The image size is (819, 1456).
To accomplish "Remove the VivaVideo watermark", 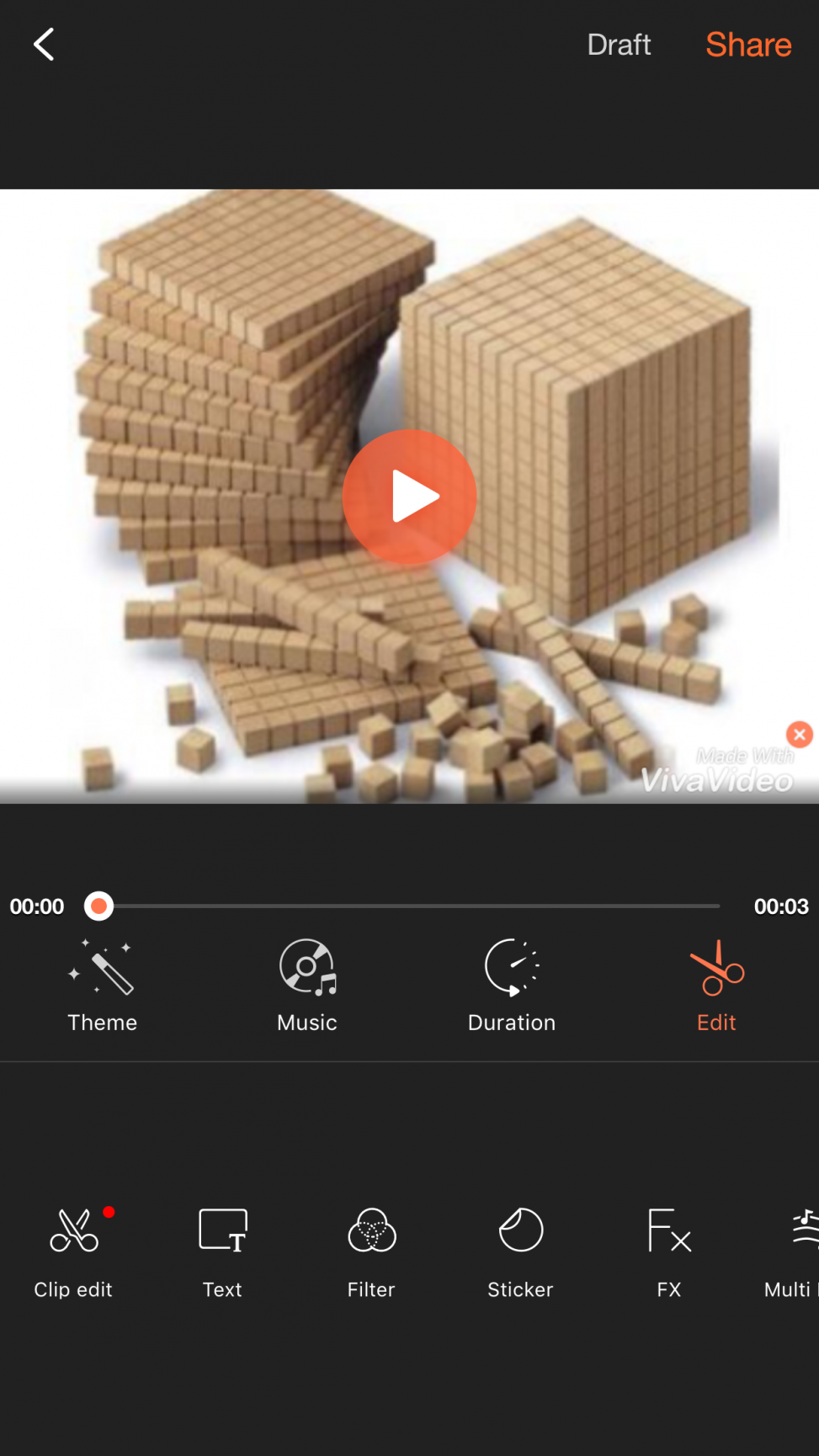I will click(x=799, y=735).
